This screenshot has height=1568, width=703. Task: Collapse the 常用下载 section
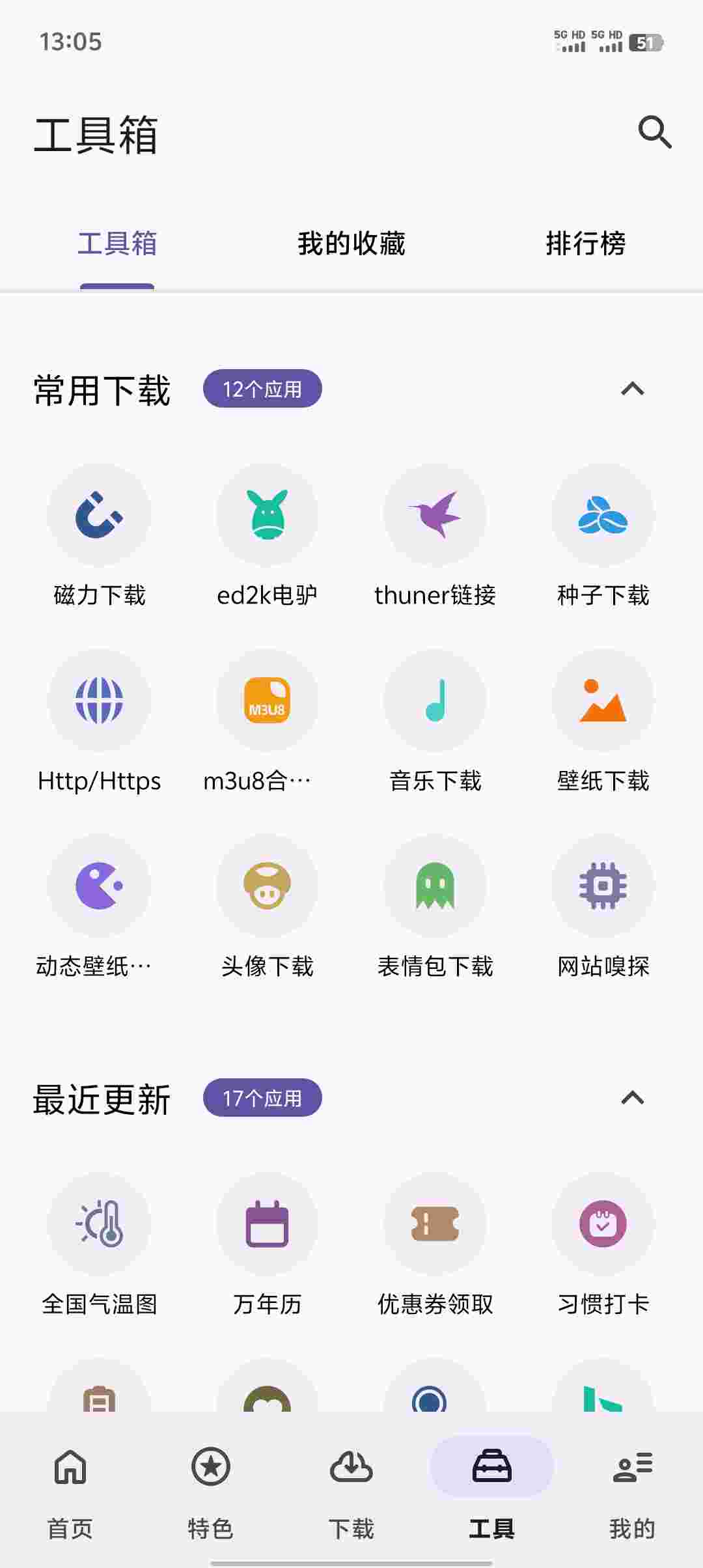632,389
